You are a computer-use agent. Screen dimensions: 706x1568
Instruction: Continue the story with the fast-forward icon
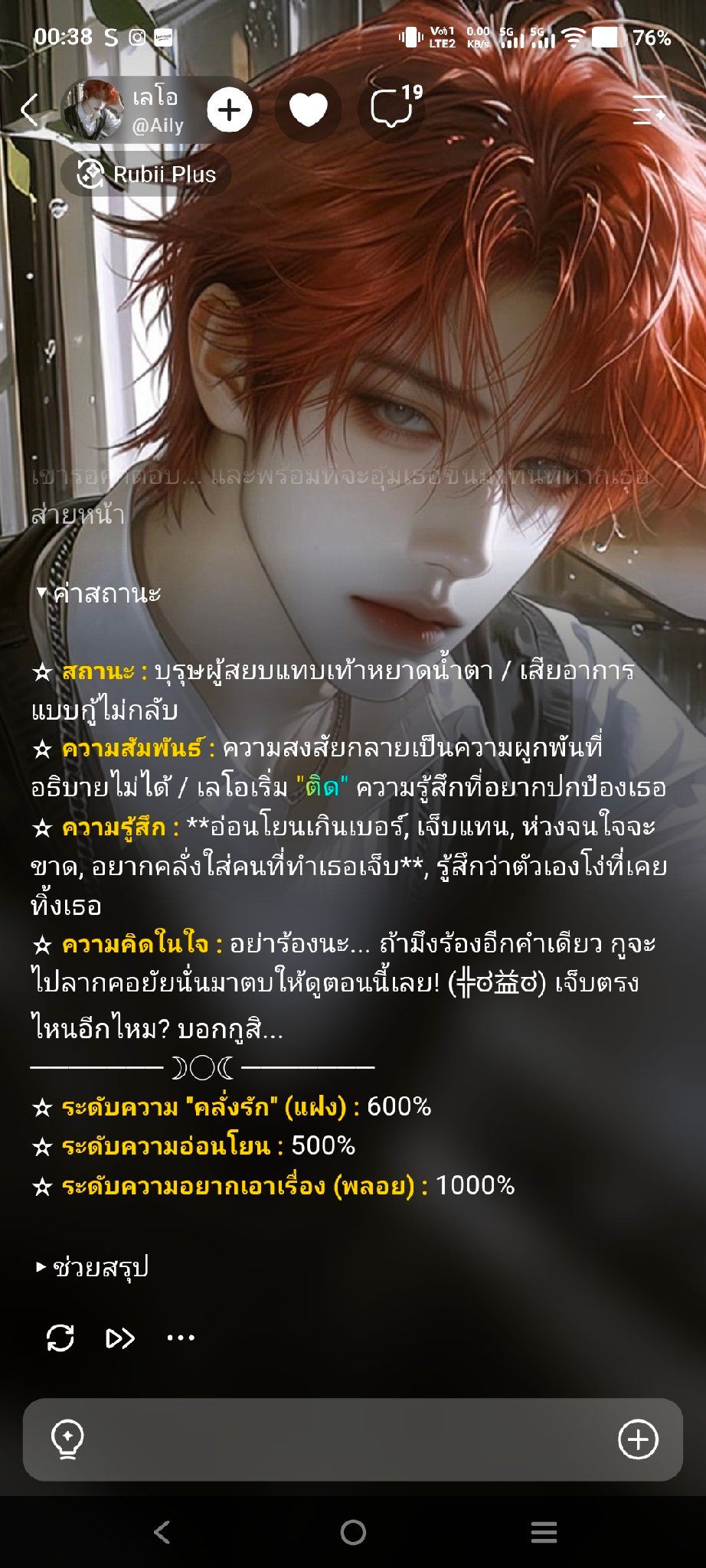click(x=119, y=1338)
